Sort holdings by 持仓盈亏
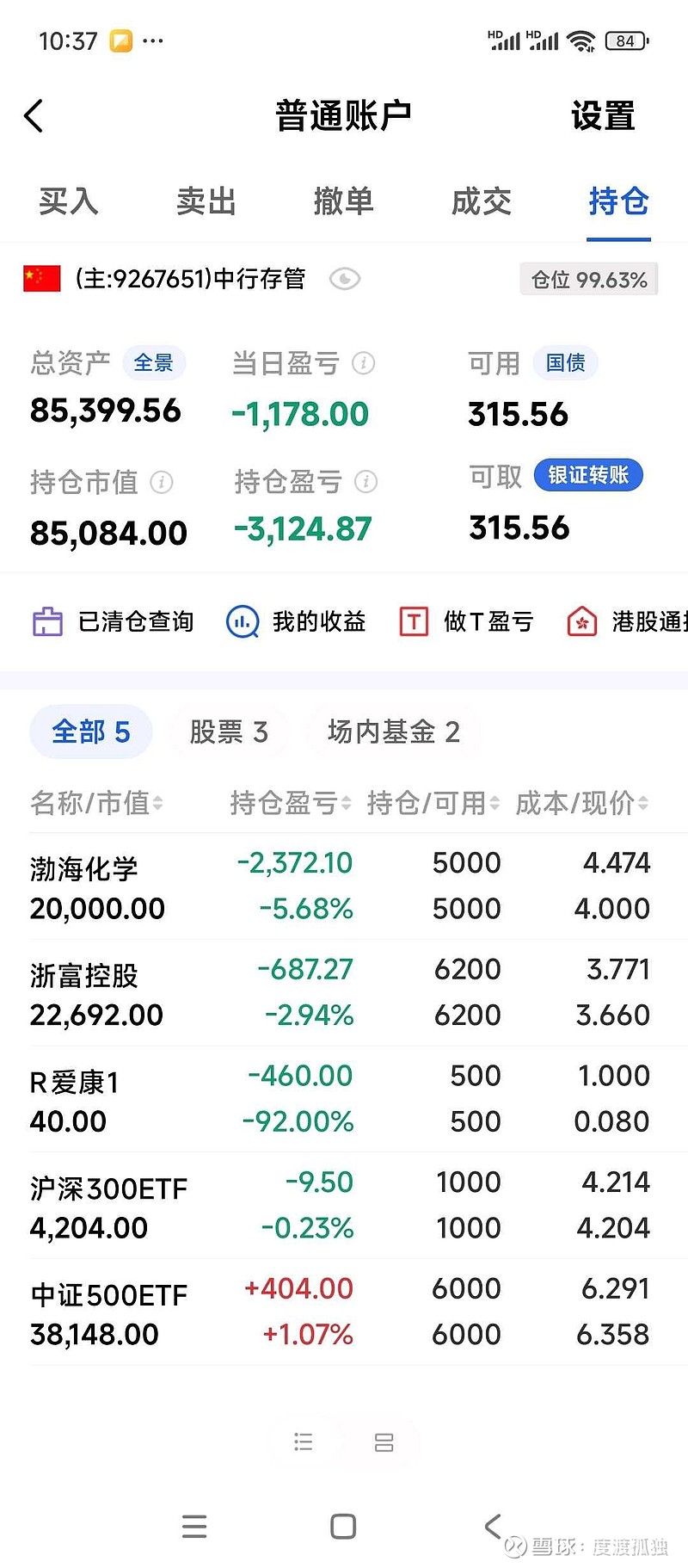Viewport: 688px width, 1568px height. coord(290,803)
